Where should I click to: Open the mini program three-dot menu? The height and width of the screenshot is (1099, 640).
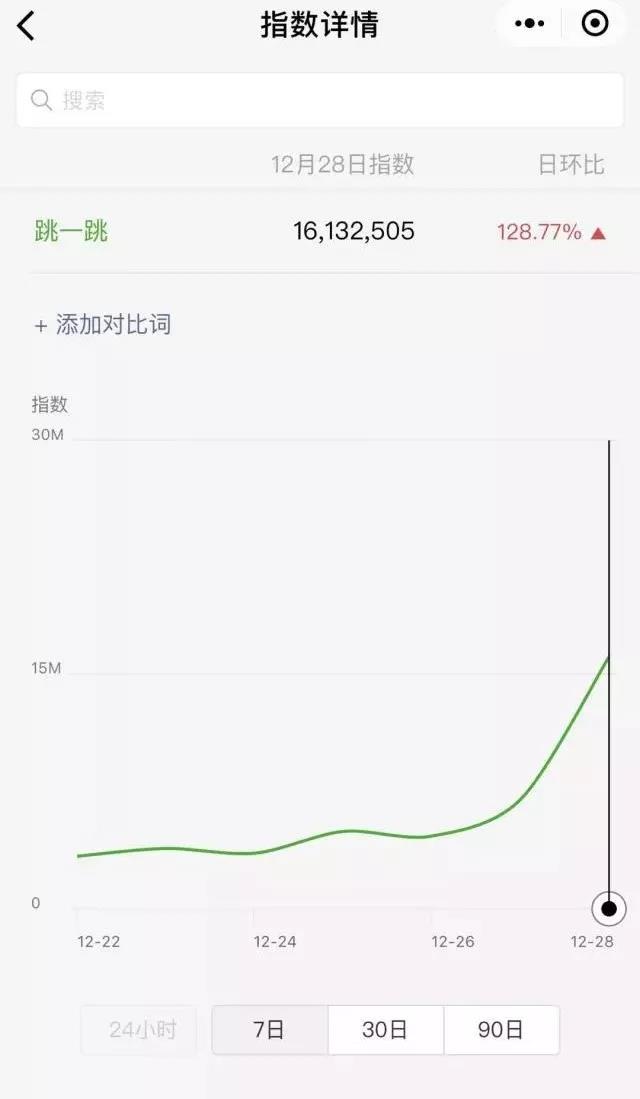(529, 24)
